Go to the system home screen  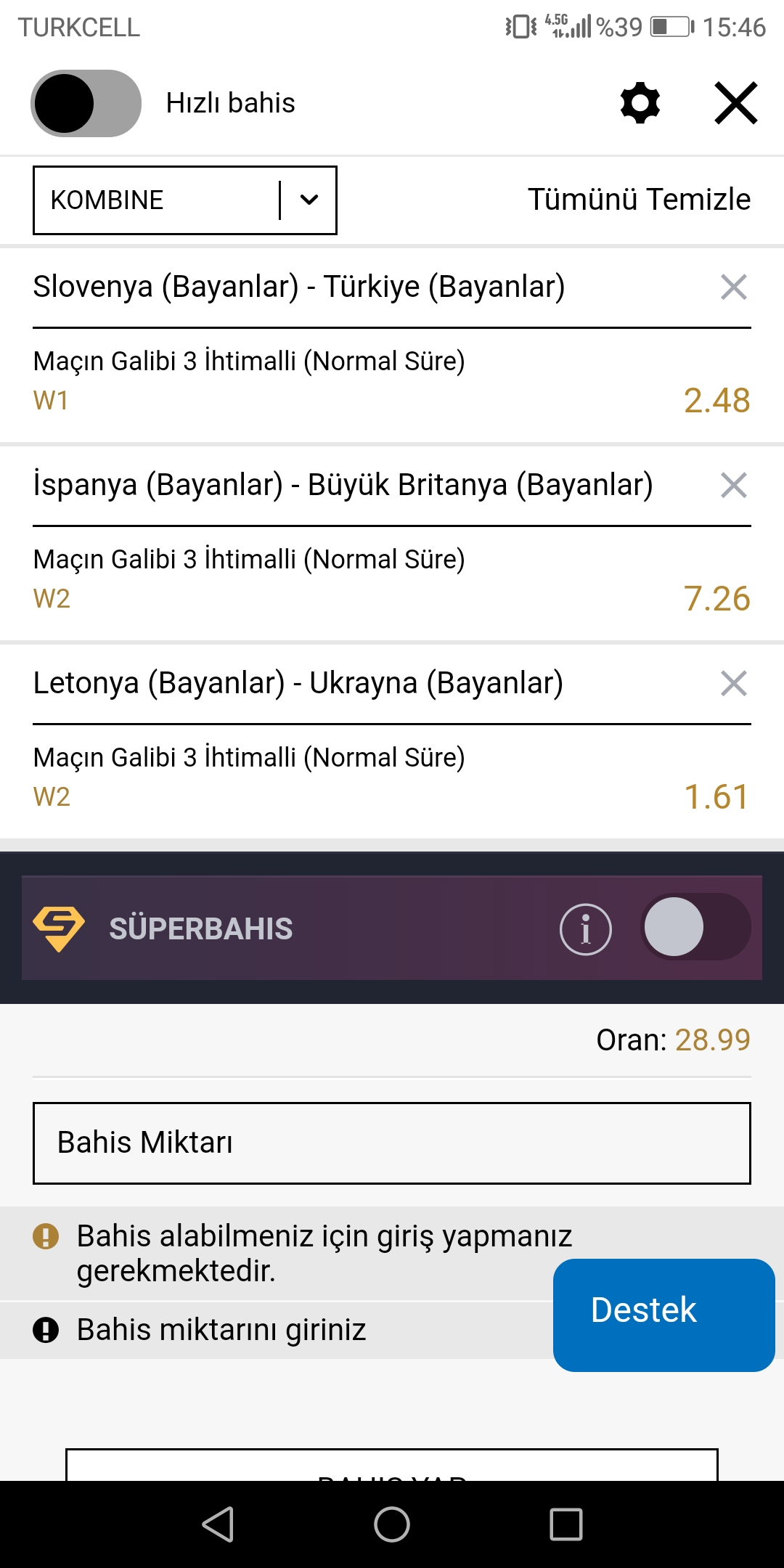(x=392, y=1524)
